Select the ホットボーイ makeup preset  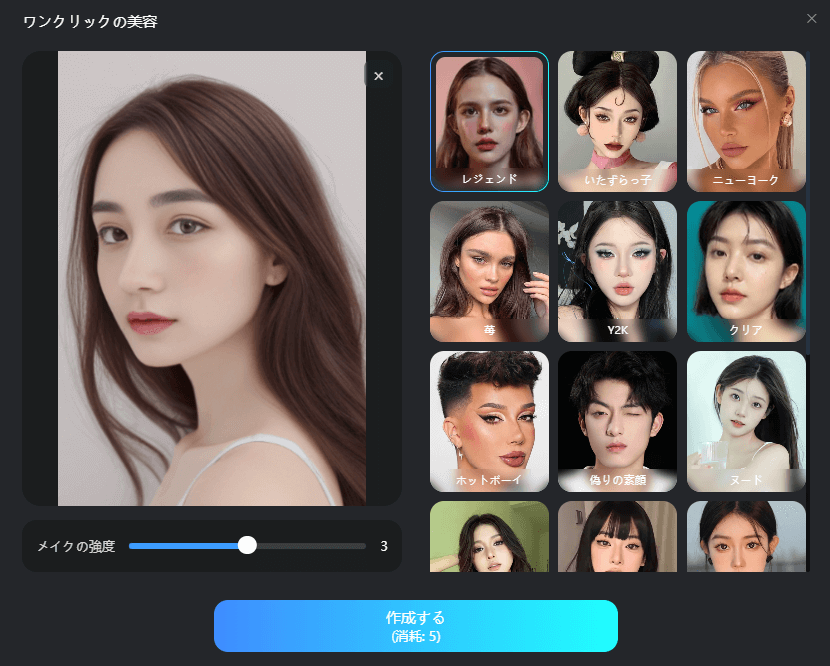coord(489,421)
